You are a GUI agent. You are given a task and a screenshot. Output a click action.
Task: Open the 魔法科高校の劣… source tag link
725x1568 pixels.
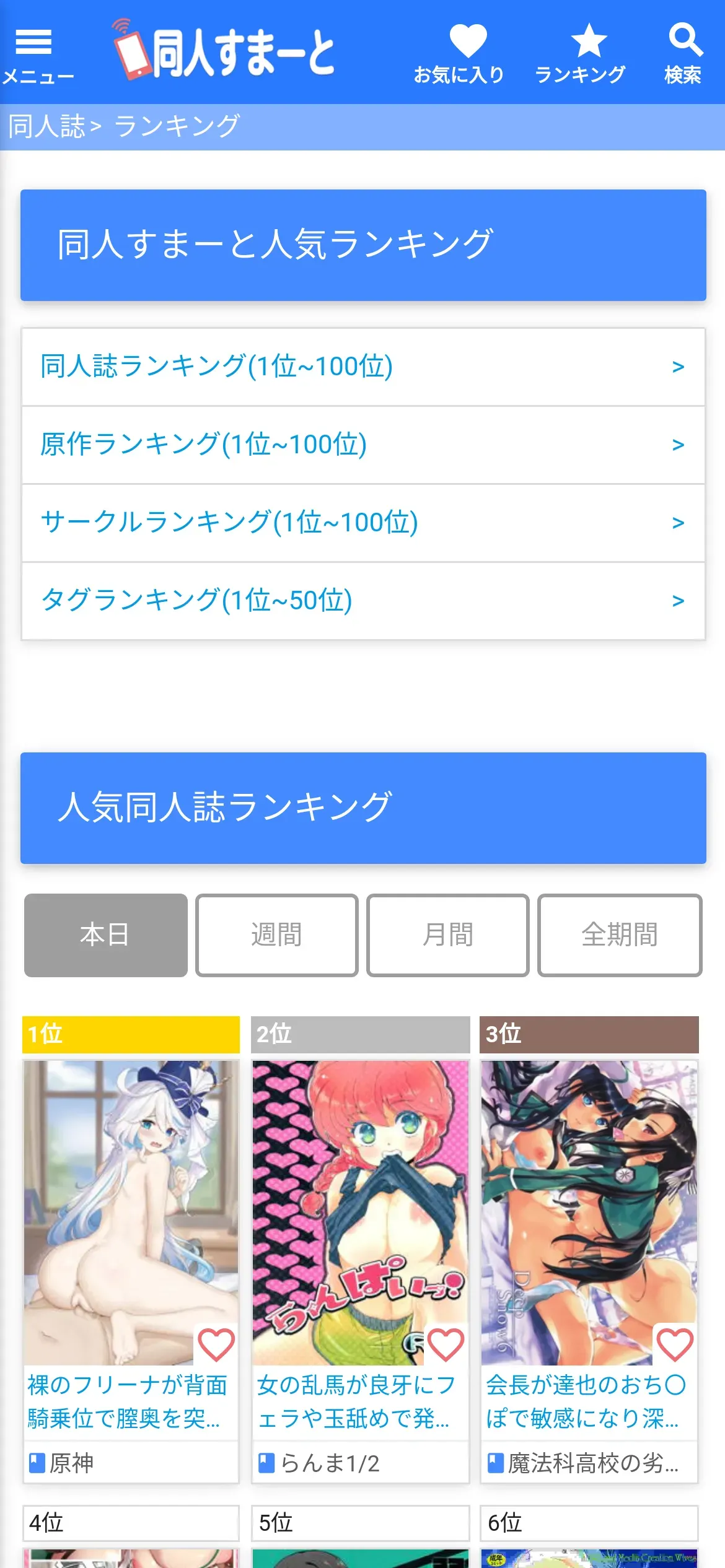(x=583, y=1463)
